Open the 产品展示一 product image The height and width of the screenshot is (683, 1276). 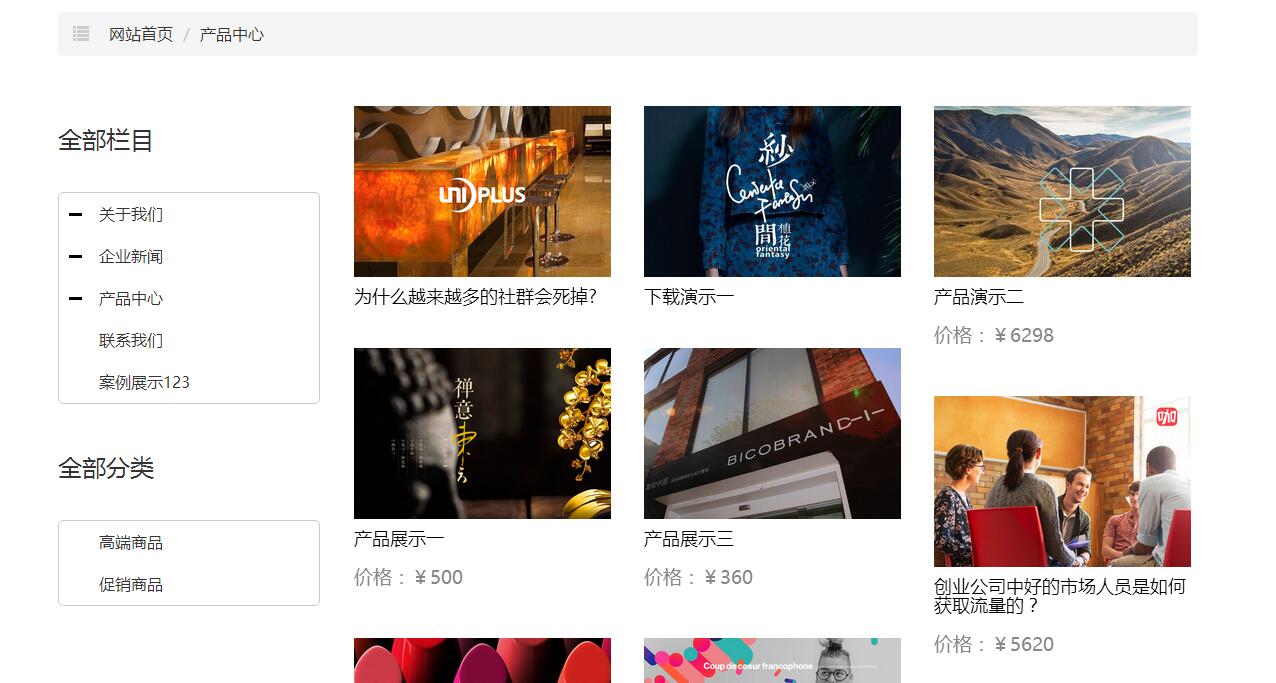coord(482,434)
